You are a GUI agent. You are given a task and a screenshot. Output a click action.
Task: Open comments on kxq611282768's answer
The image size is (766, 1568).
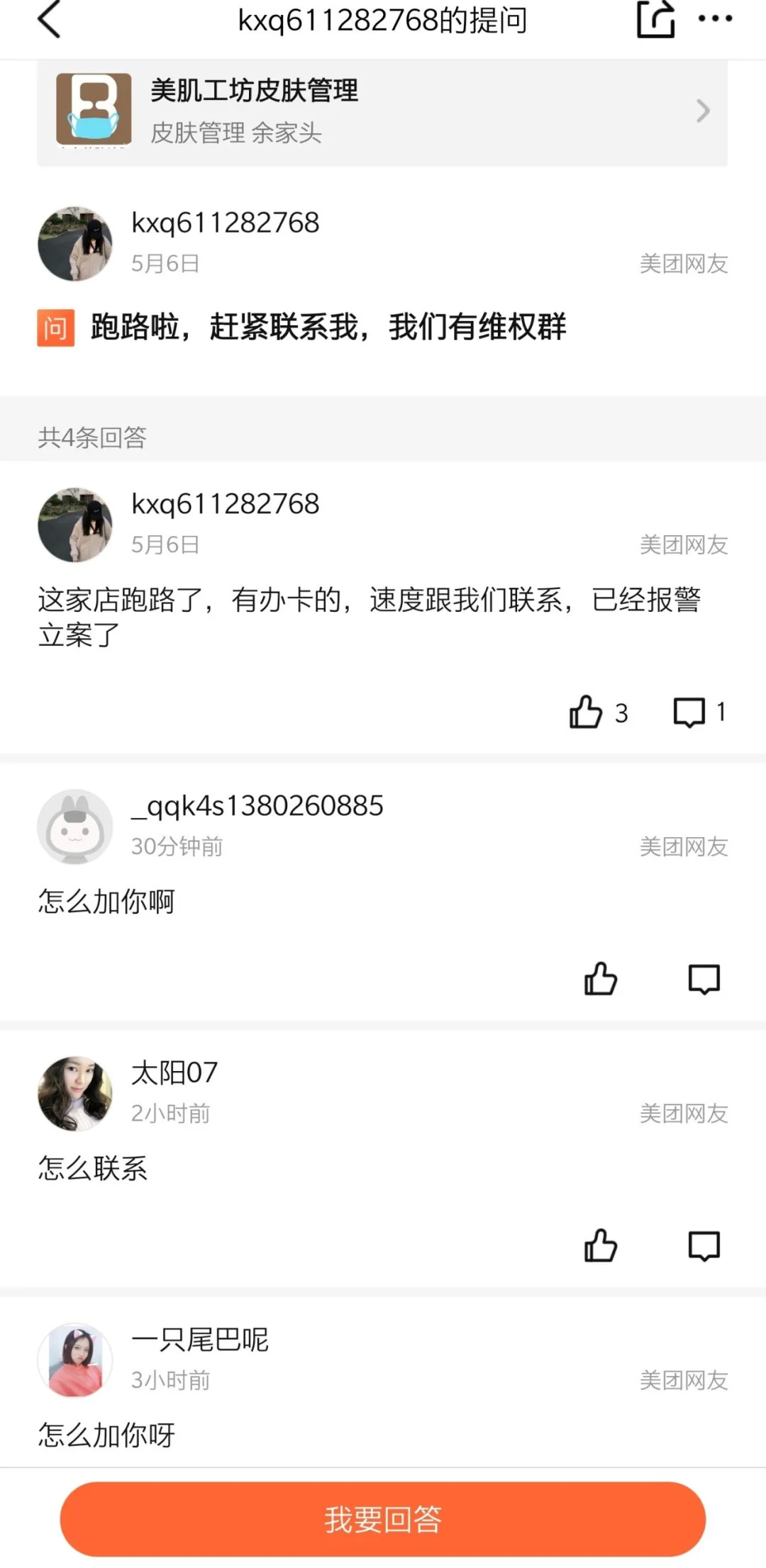coord(689,712)
